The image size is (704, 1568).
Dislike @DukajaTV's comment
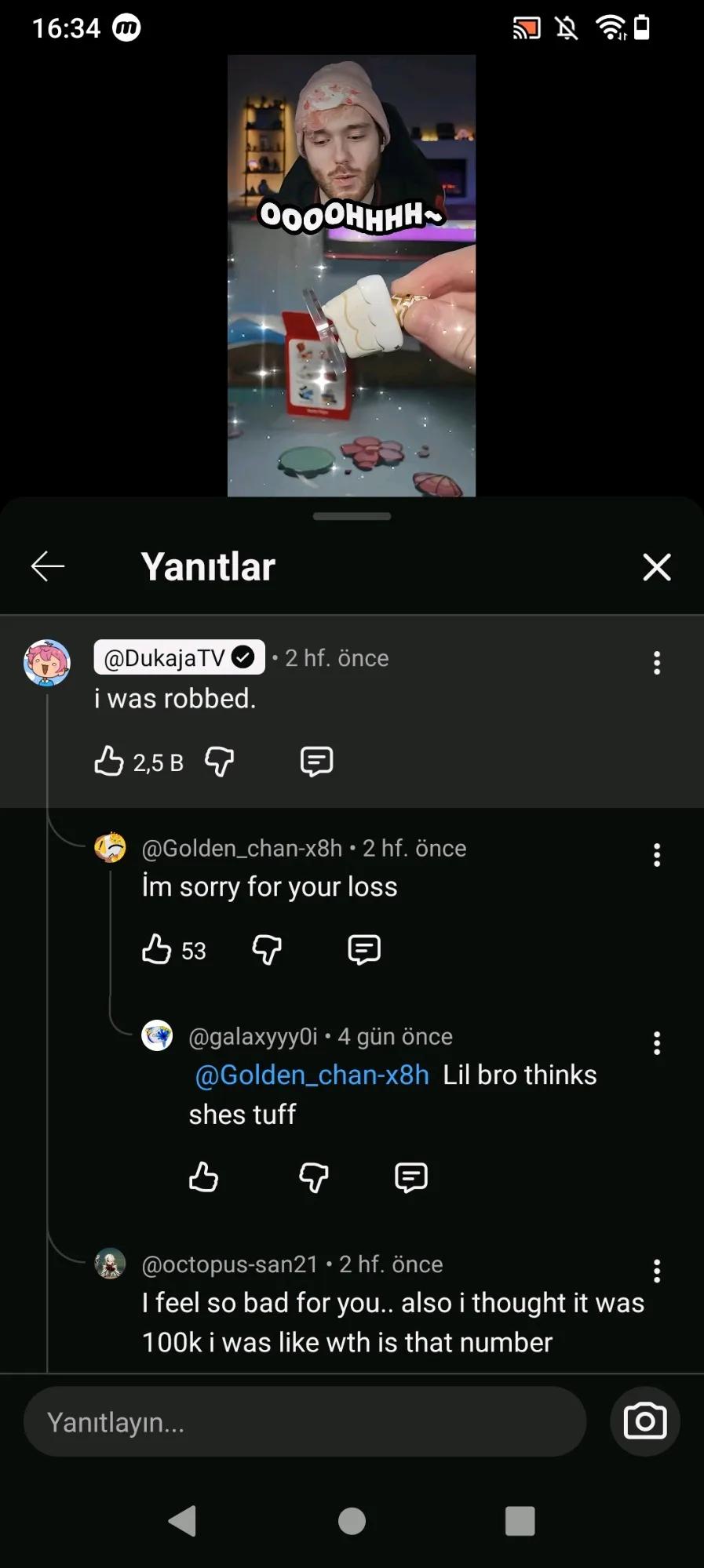(219, 761)
